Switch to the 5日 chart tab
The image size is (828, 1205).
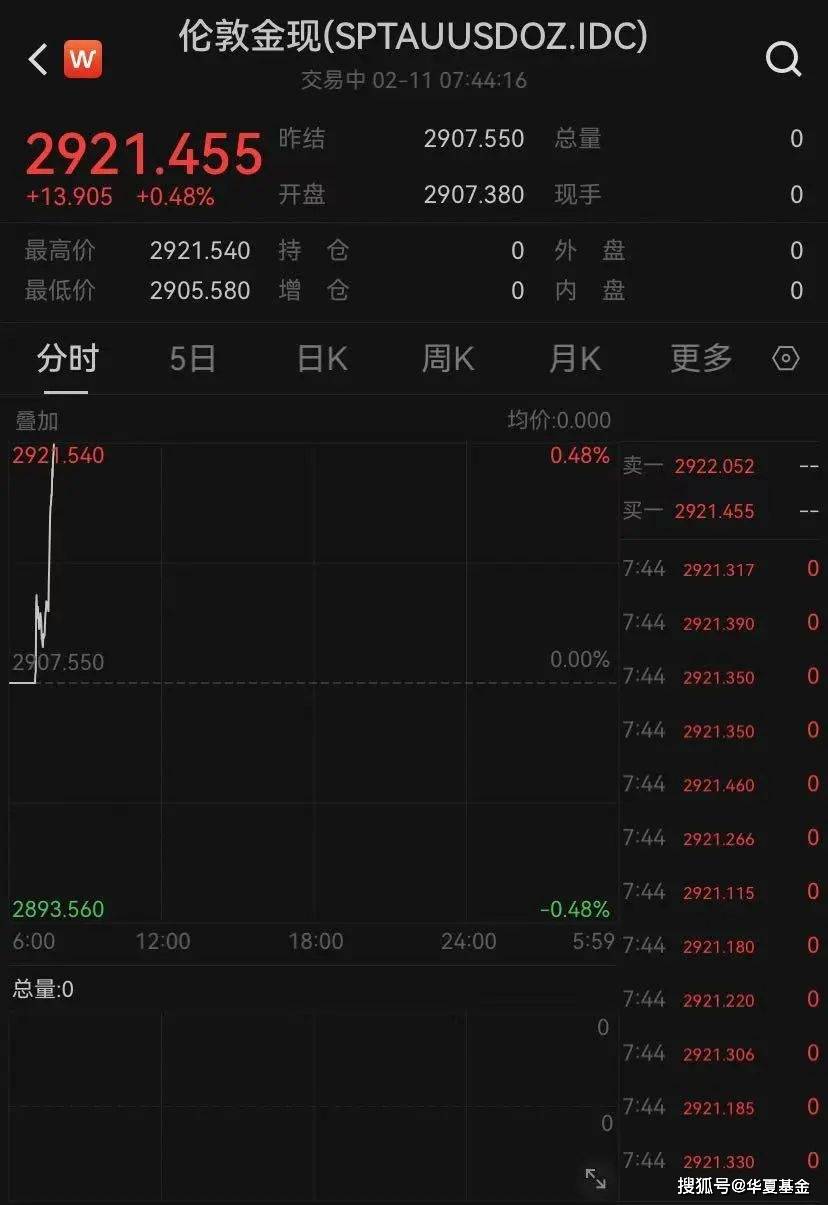click(x=192, y=358)
